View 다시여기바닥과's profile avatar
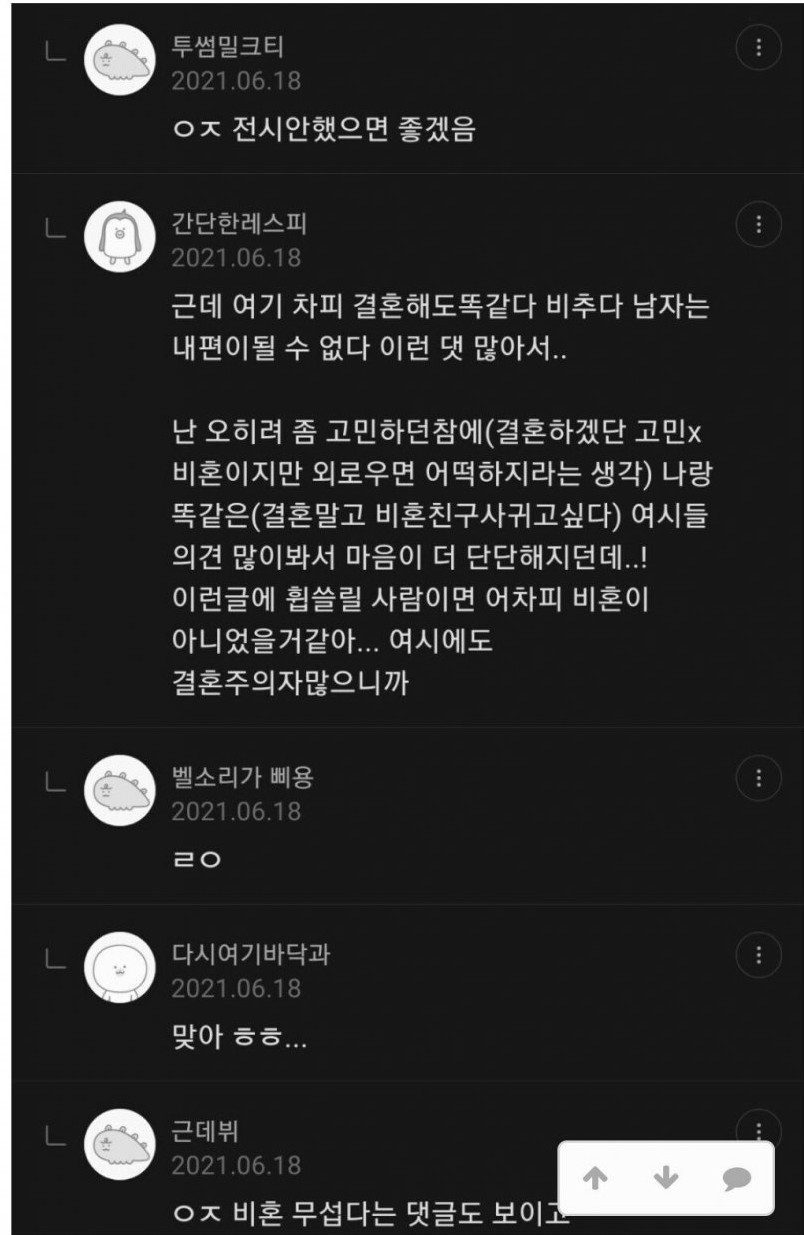This screenshot has height=1235, width=804. [120, 967]
